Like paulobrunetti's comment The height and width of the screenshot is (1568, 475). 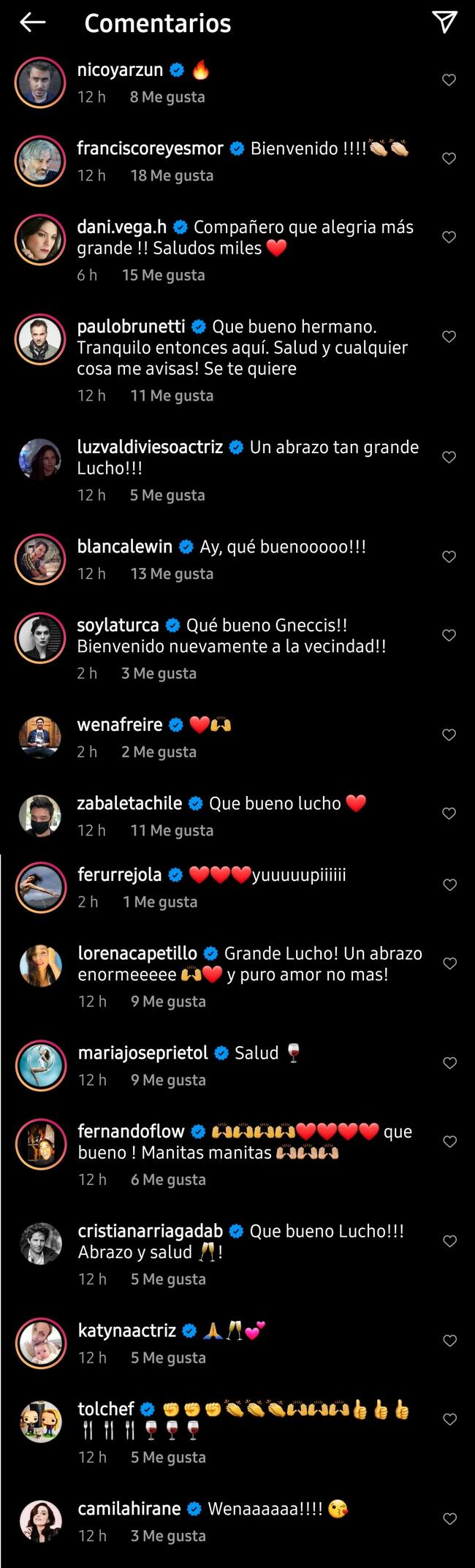pyautogui.click(x=449, y=336)
